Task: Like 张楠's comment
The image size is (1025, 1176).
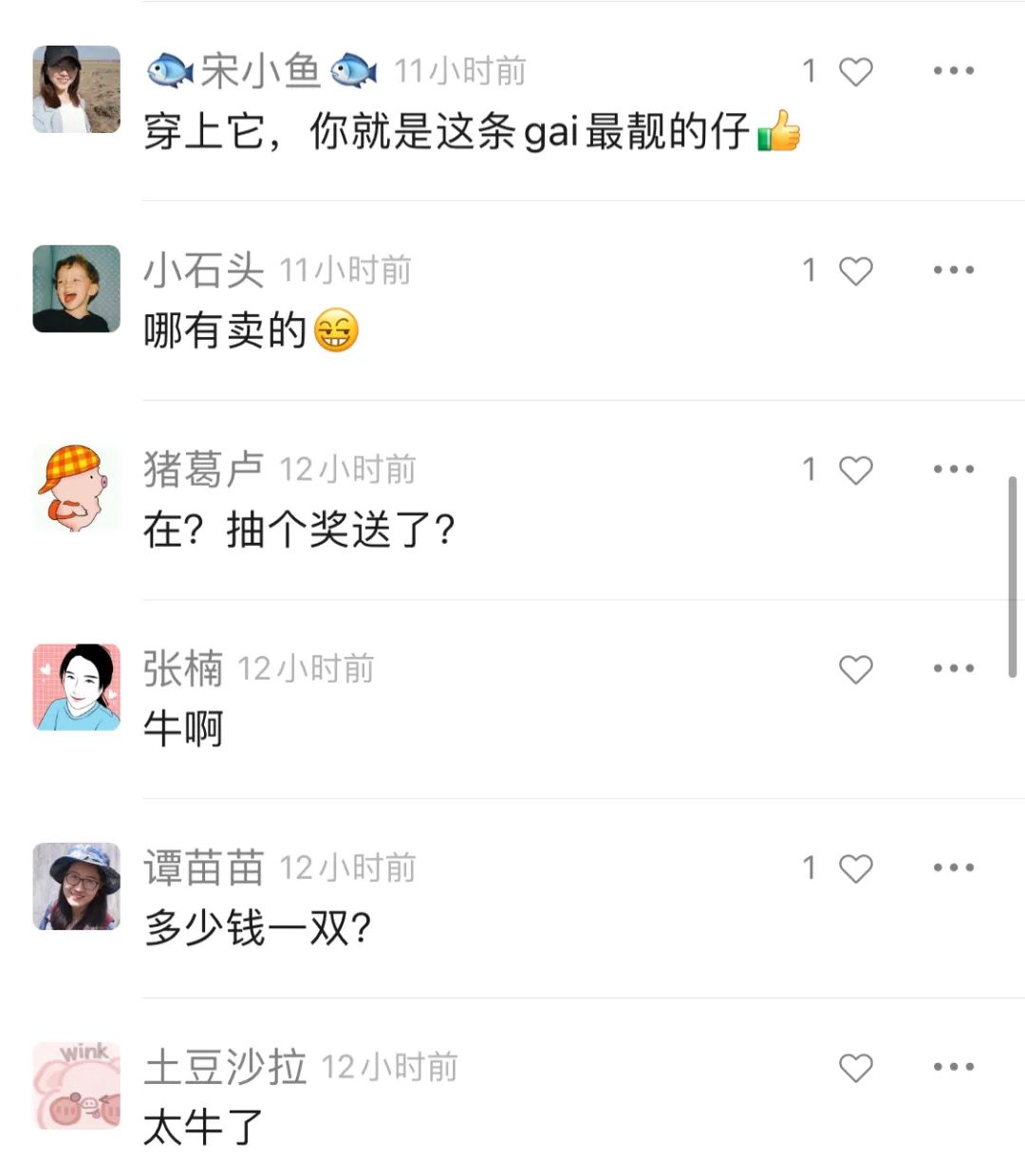Action: click(855, 670)
